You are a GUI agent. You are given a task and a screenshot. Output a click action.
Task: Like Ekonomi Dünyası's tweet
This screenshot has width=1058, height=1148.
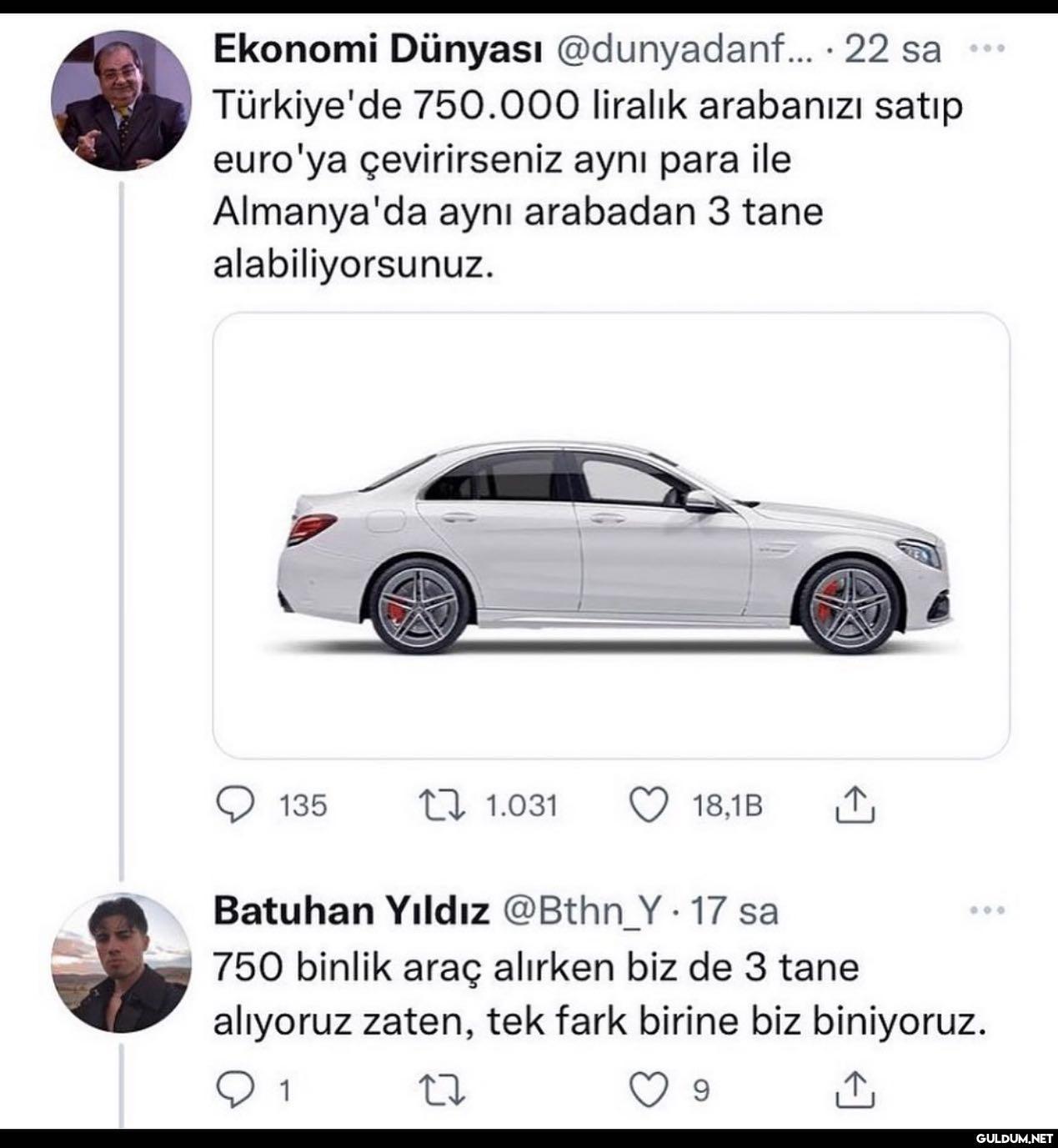(x=649, y=805)
